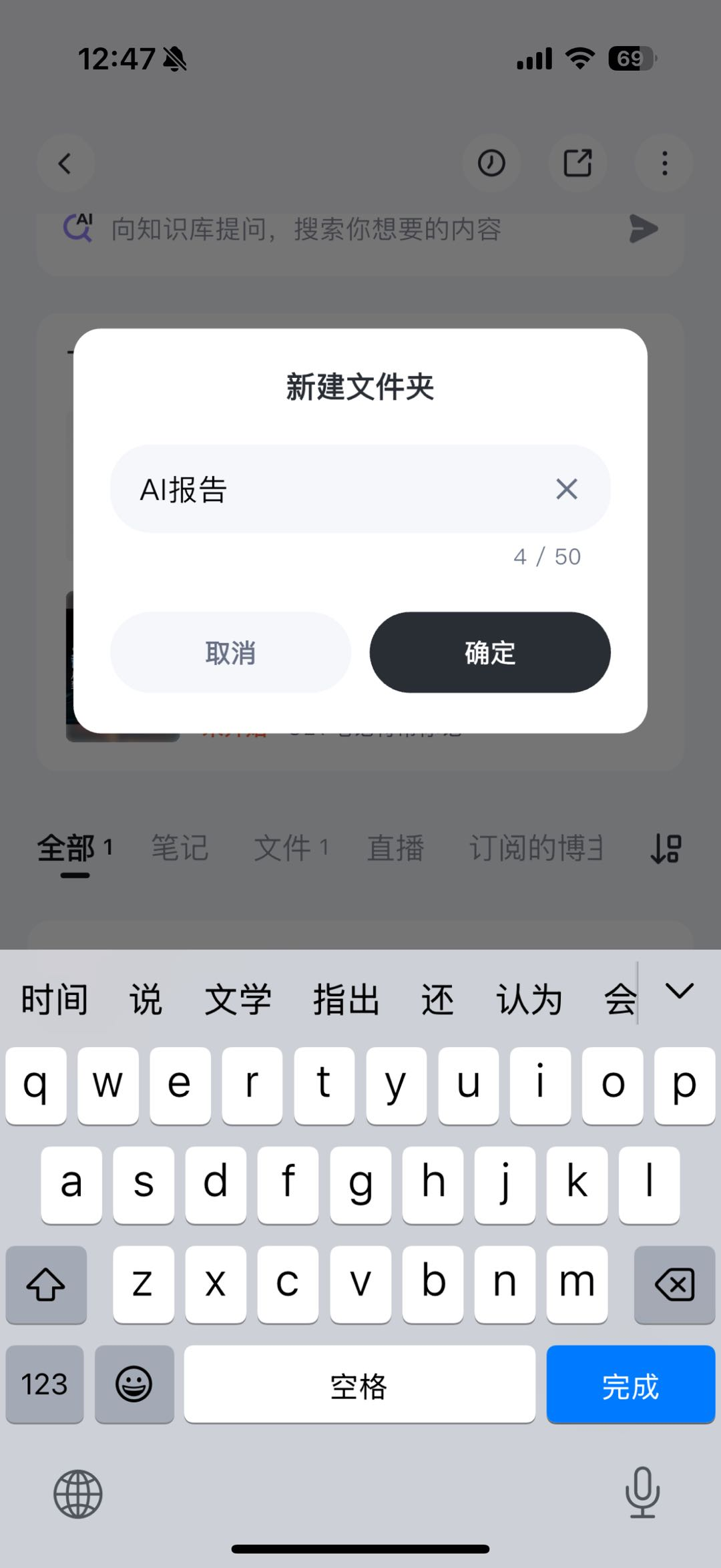
Task: Pick the suggestion 认为
Action: (529, 1000)
